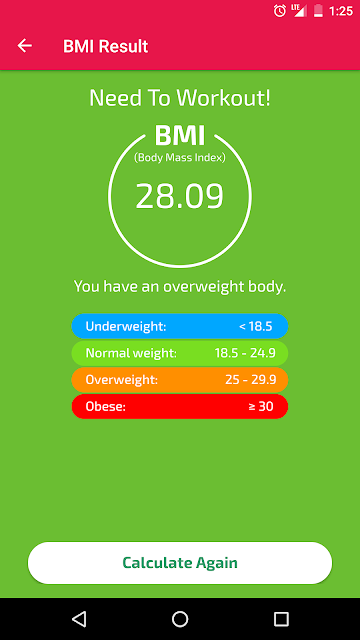
Task: Tap the Calculate Again button
Action: click(180, 562)
